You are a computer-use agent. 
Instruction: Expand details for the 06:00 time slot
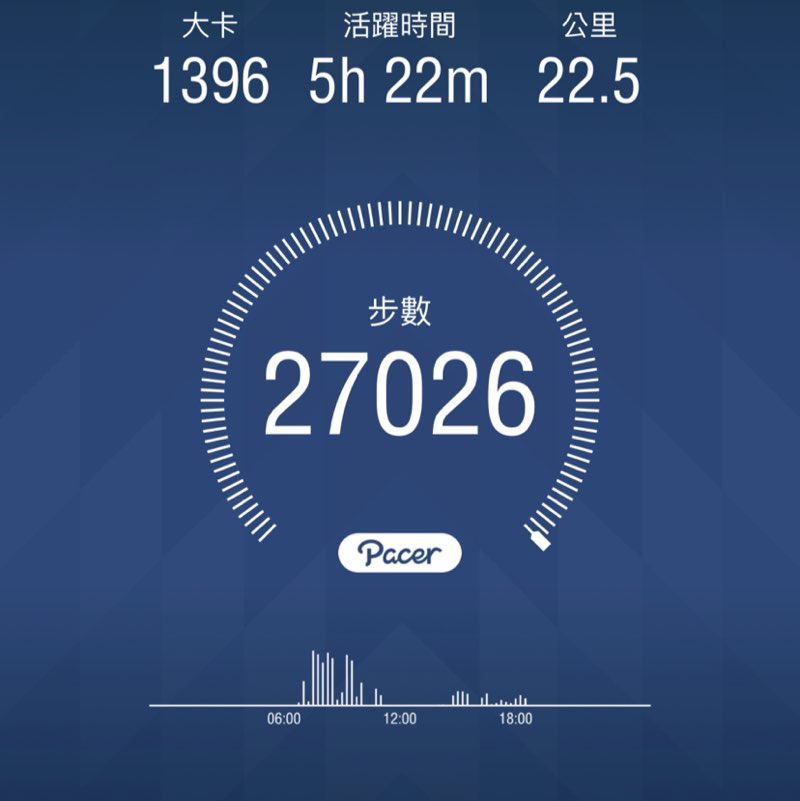(x=285, y=717)
